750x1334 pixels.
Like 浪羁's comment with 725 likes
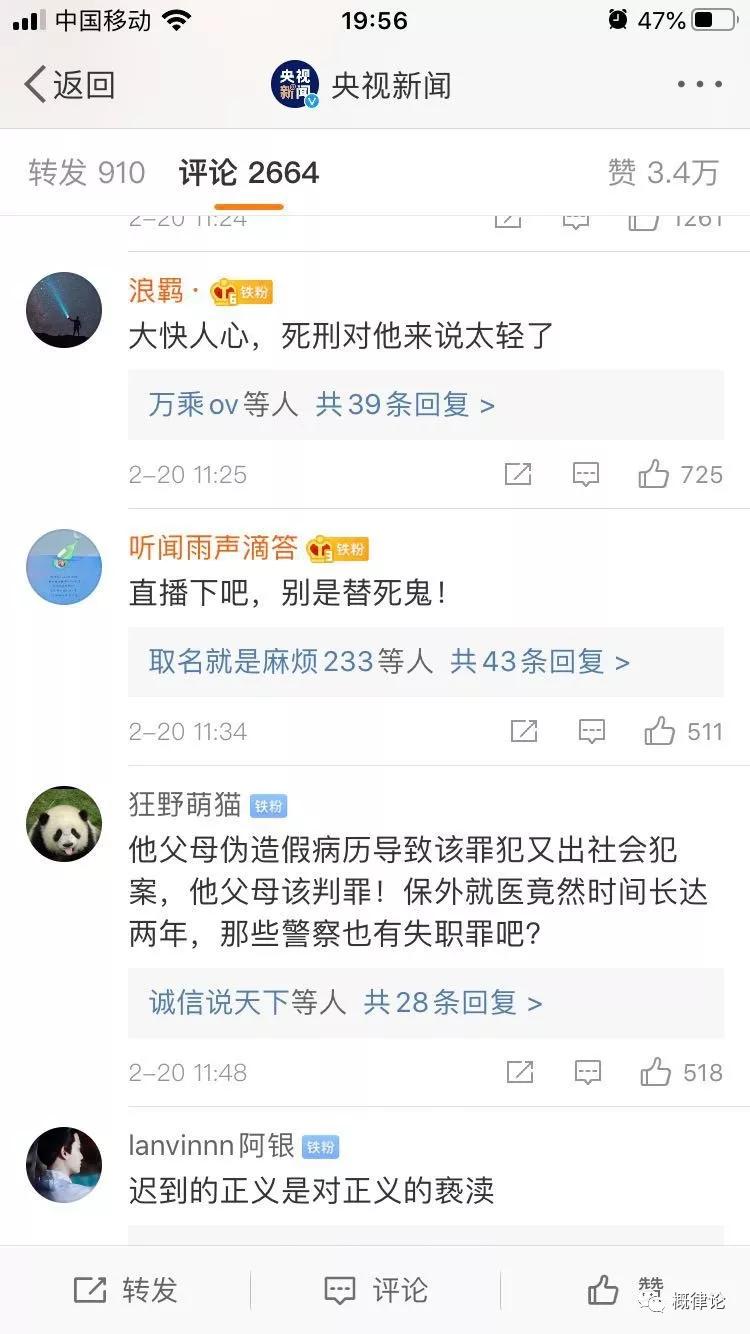655,474
